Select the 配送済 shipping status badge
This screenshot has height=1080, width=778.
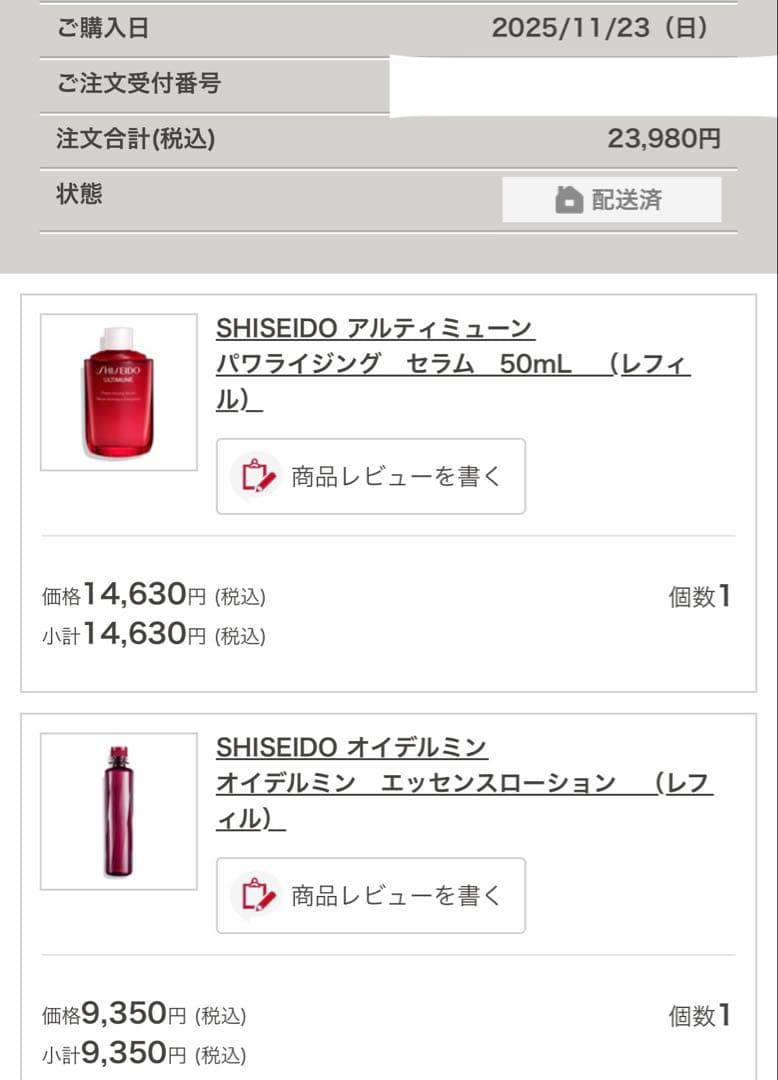tap(612, 198)
